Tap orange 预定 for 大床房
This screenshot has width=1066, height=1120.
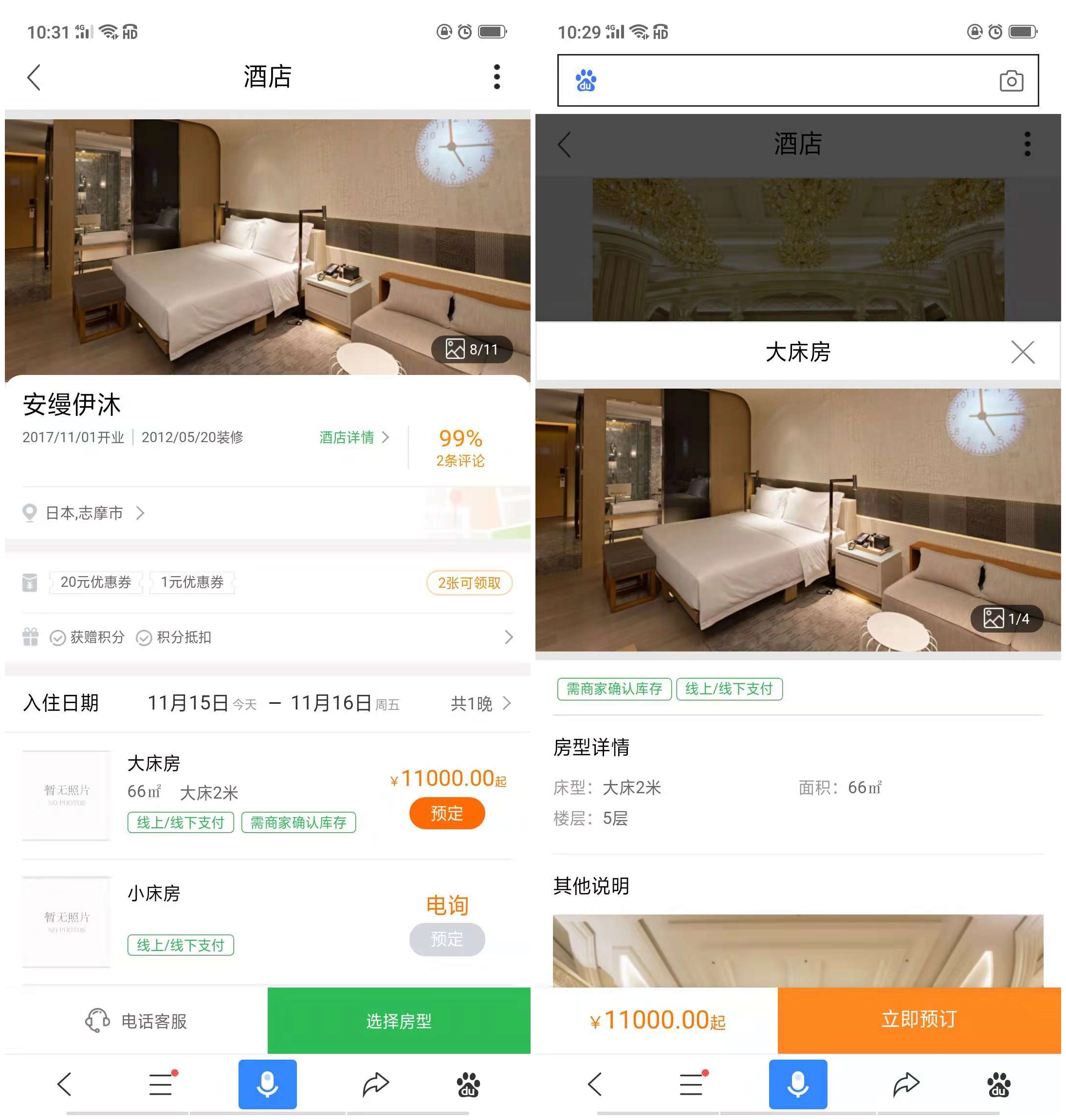point(447,814)
